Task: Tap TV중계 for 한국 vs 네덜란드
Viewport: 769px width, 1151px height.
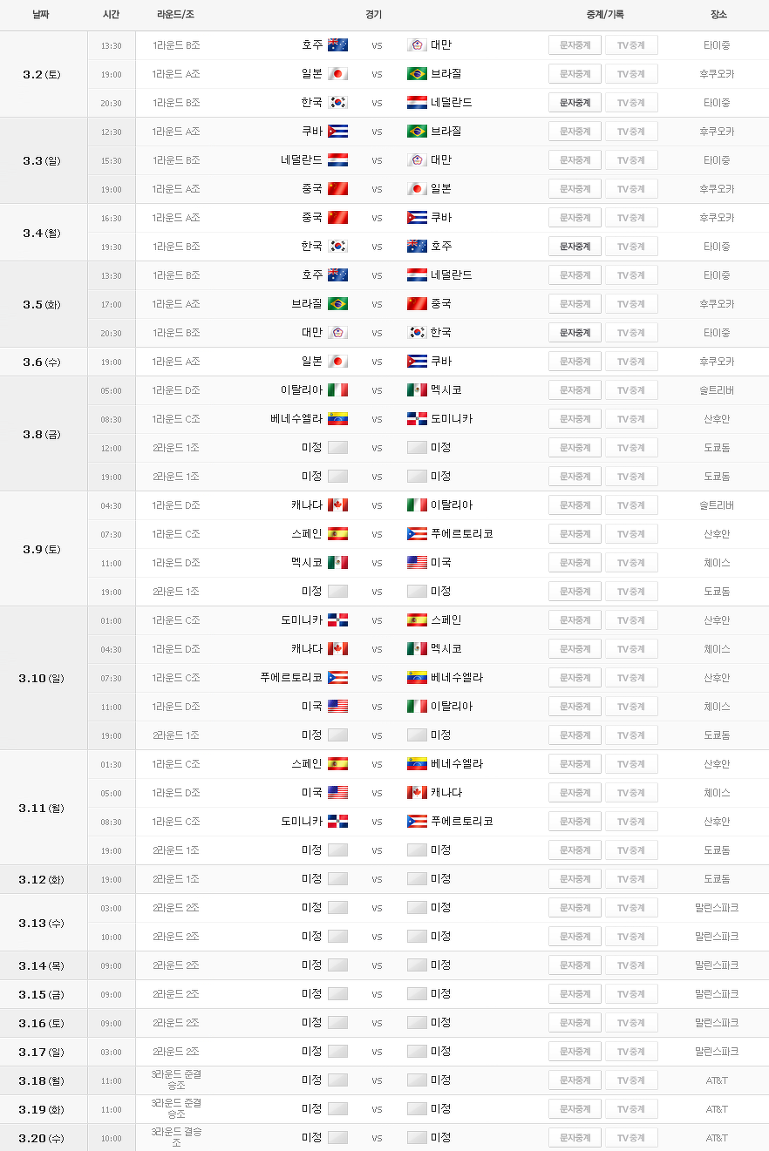Action: click(631, 103)
